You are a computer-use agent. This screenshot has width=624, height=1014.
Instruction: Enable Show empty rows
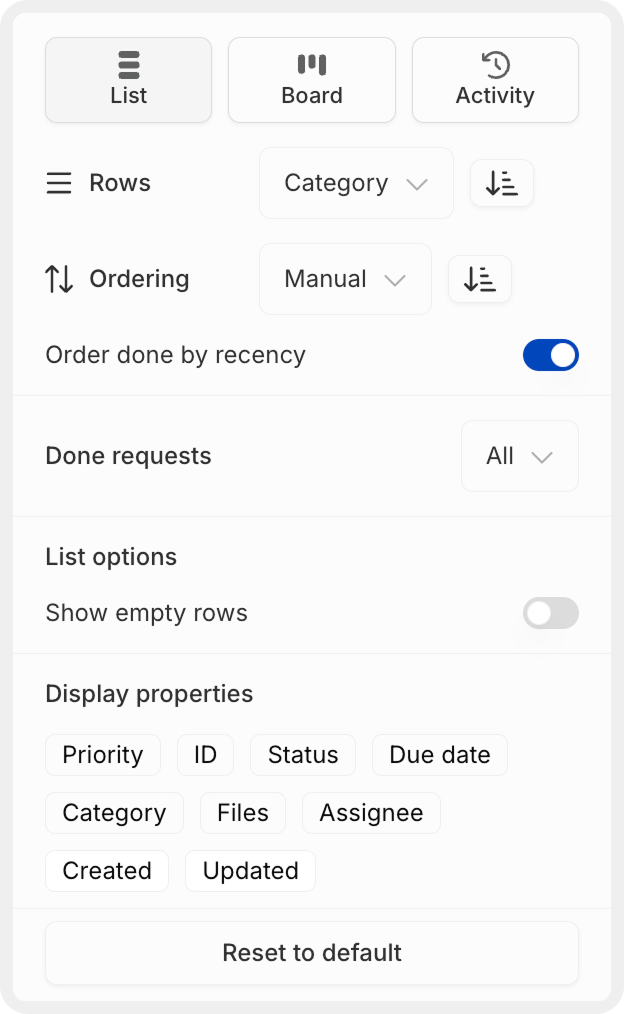tap(550, 613)
